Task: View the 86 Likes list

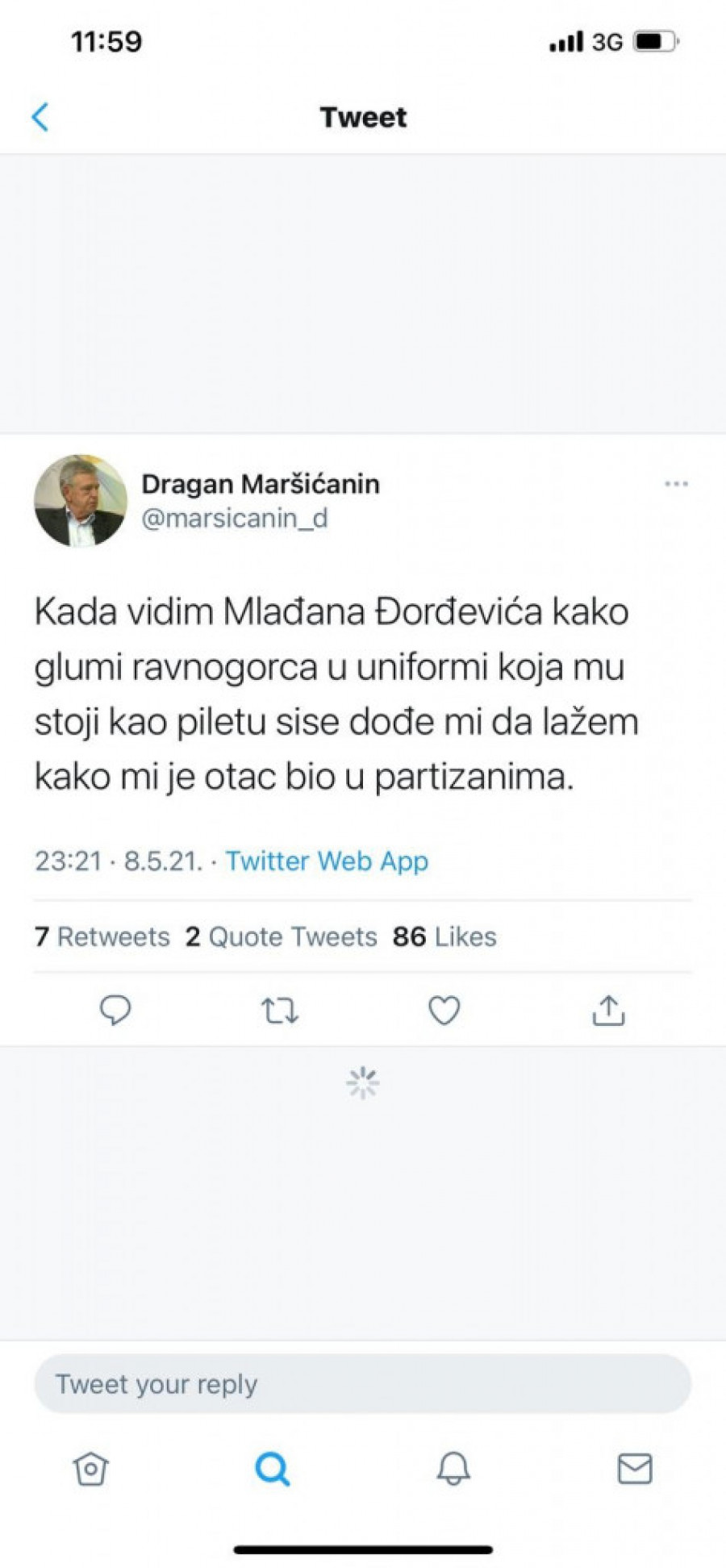Action: [x=444, y=936]
